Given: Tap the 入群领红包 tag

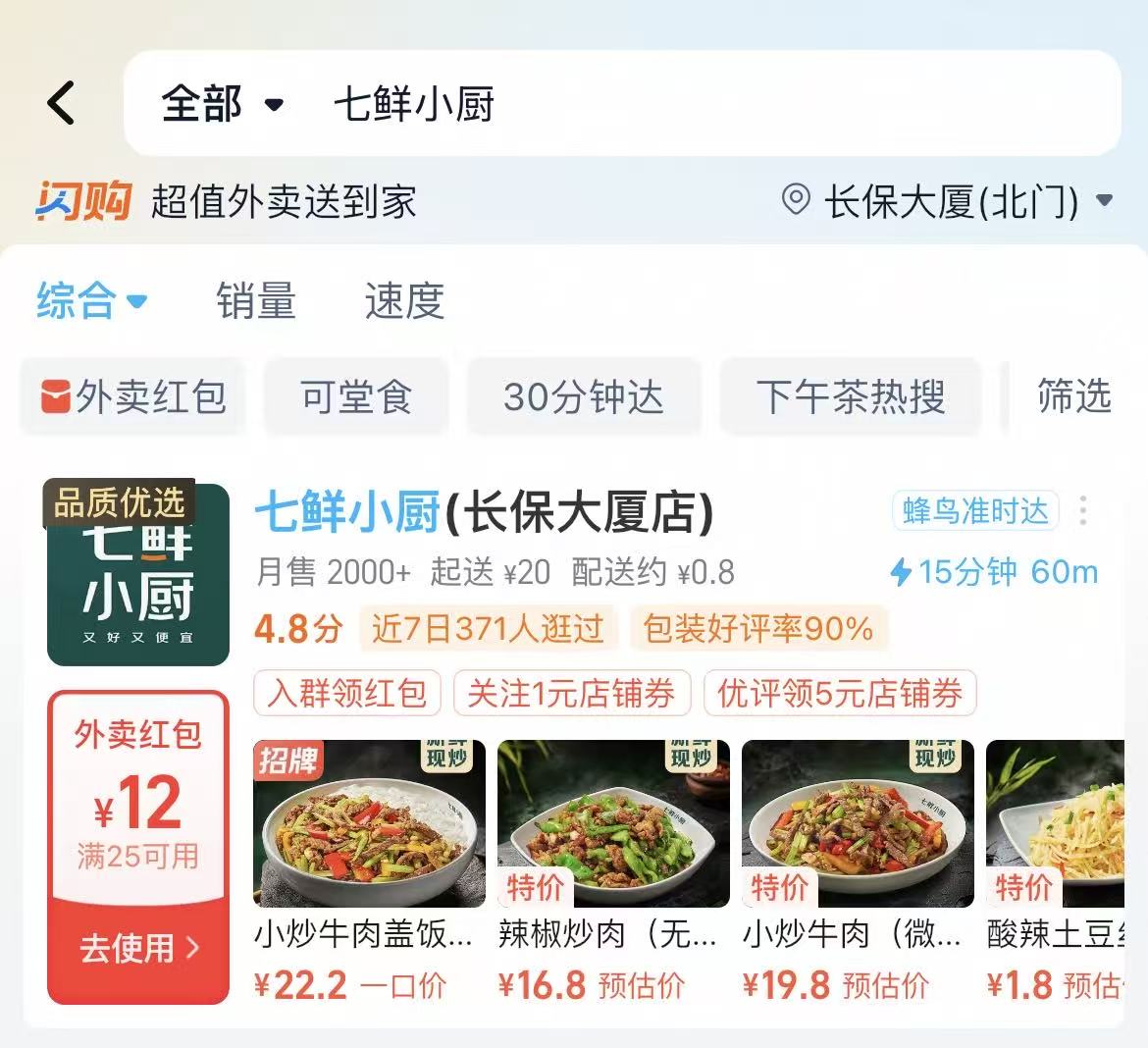Looking at the screenshot, I should point(347,694).
